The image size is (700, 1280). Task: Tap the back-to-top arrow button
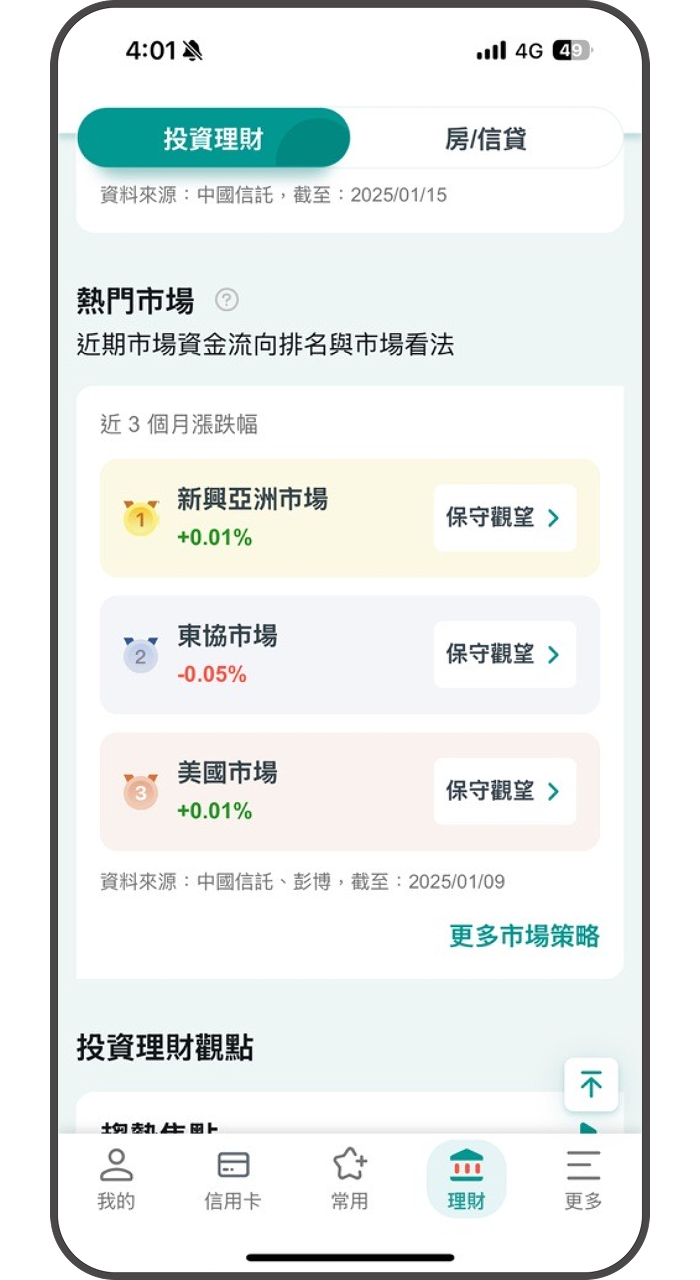pos(591,1085)
